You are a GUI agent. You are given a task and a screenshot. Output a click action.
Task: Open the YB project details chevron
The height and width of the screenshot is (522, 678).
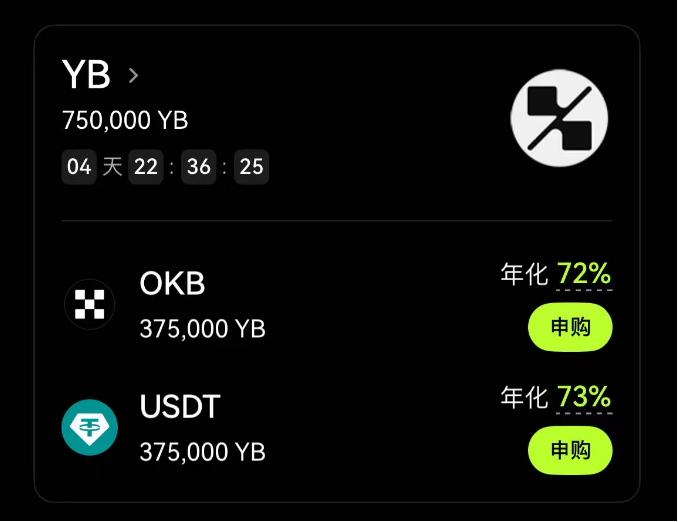[133, 75]
